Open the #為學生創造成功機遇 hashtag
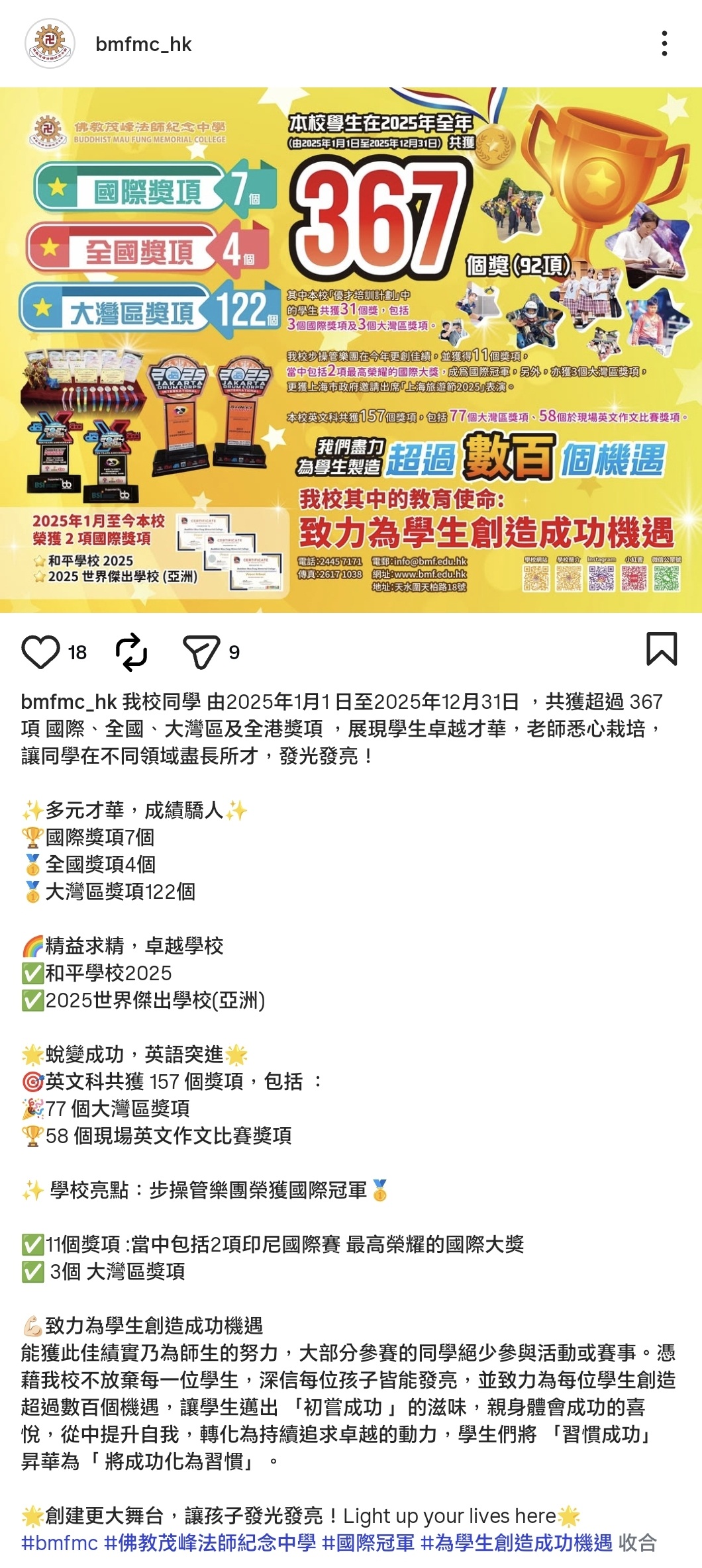Screen dimensions: 702x1568 point(517,1543)
